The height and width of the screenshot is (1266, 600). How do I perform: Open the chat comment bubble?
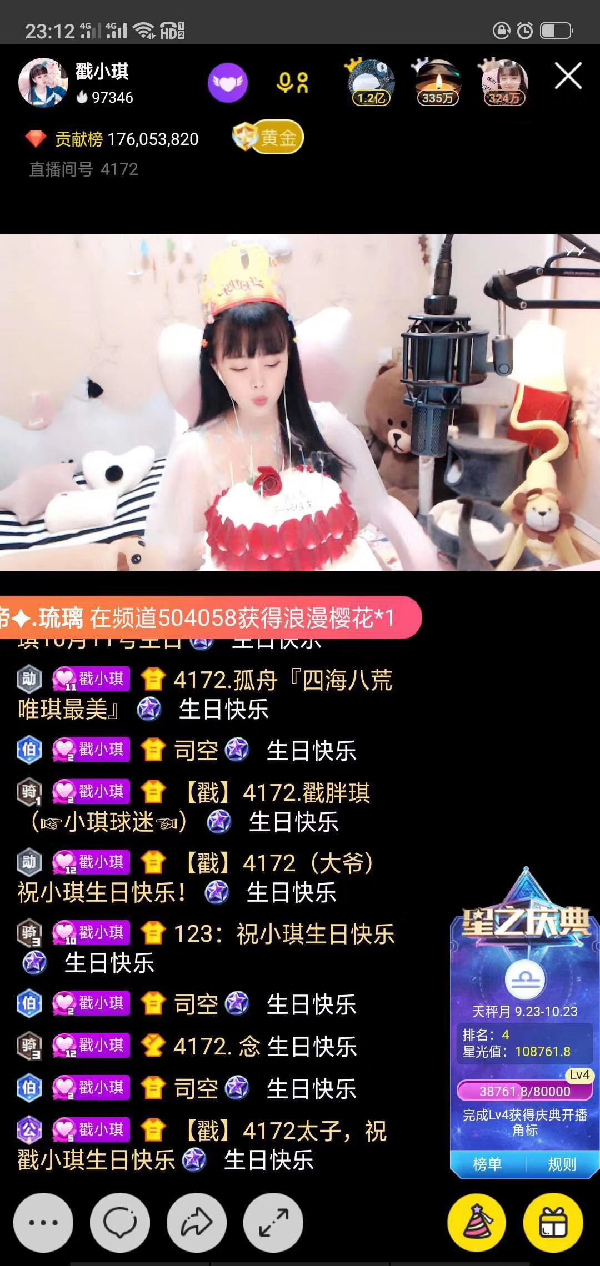[120, 1222]
